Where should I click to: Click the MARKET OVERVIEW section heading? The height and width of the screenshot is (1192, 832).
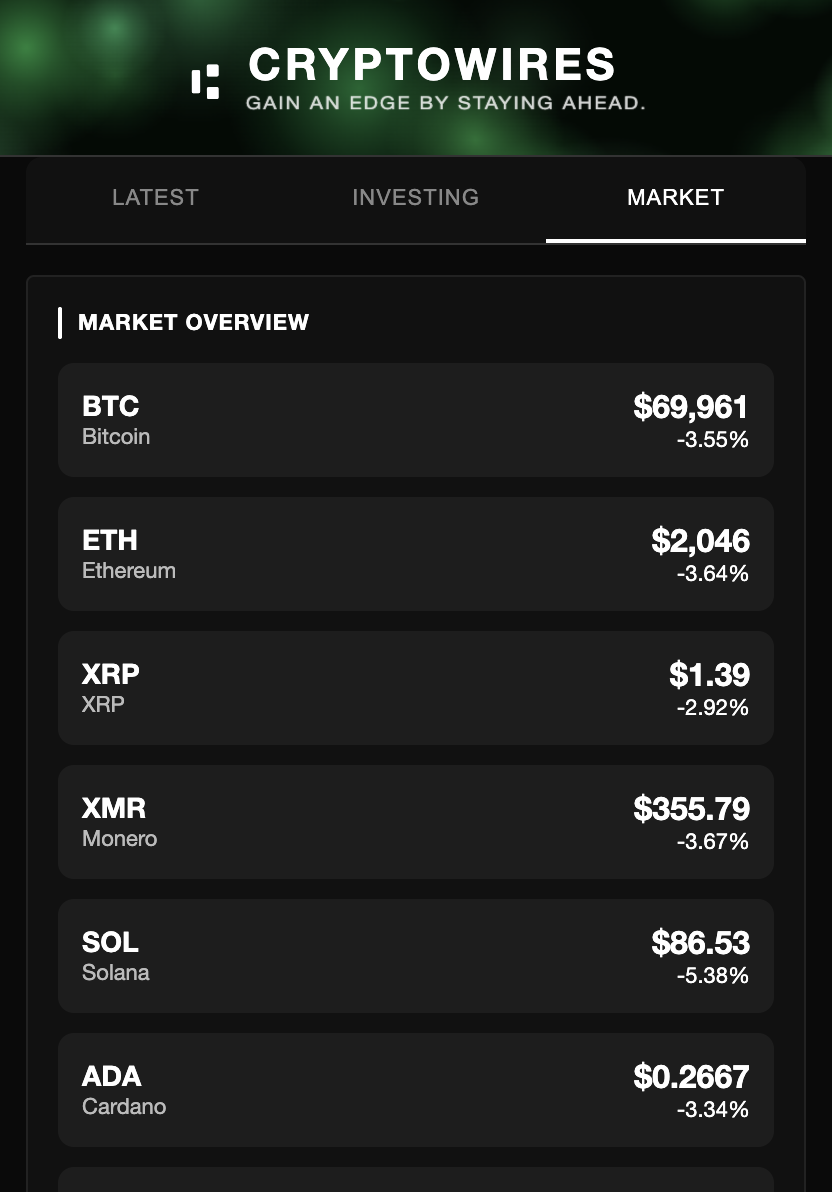coord(194,322)
